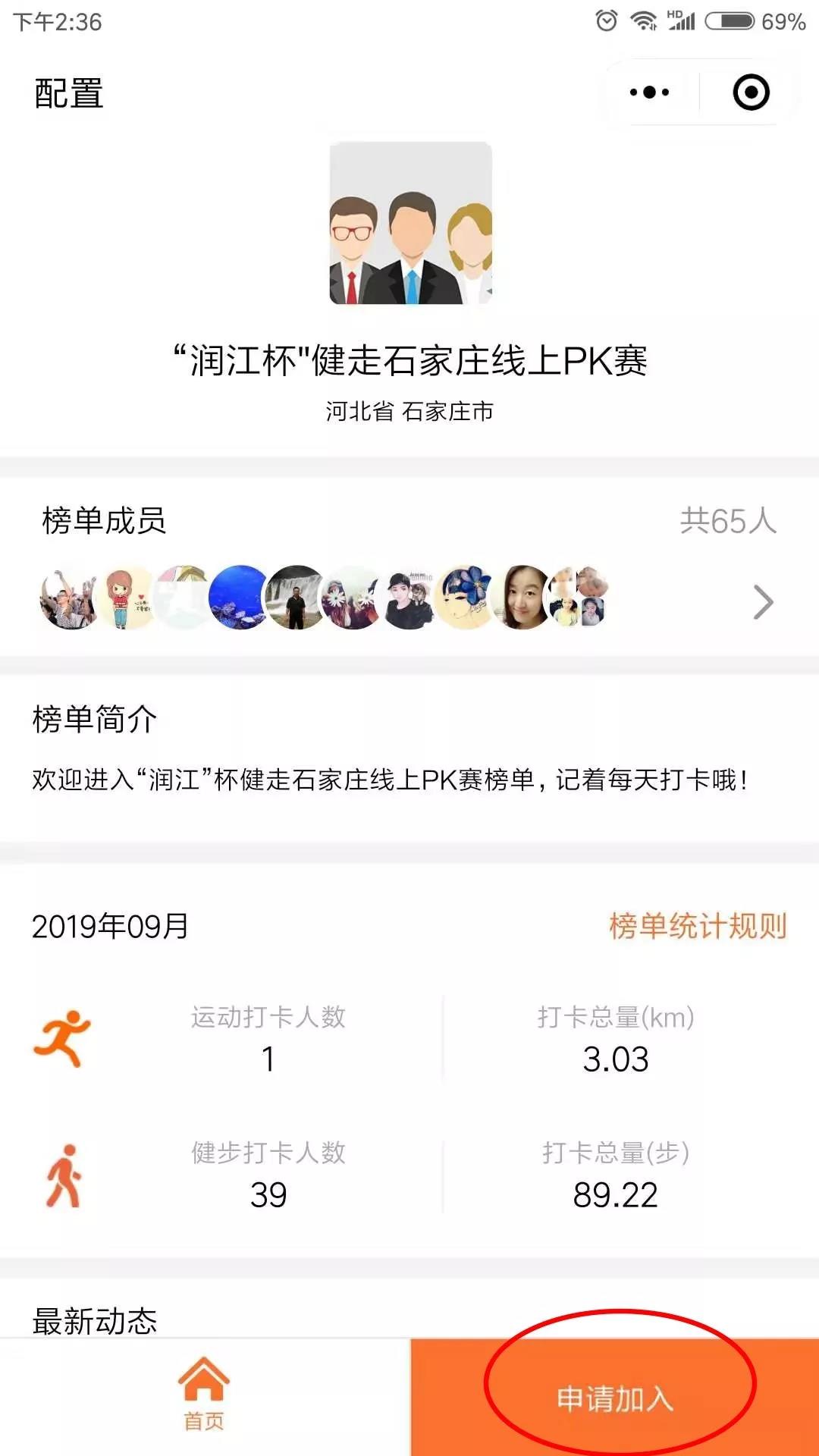819x1456 pixels.
Task: Go to 首页 tab
Action: coord(204,1397)
